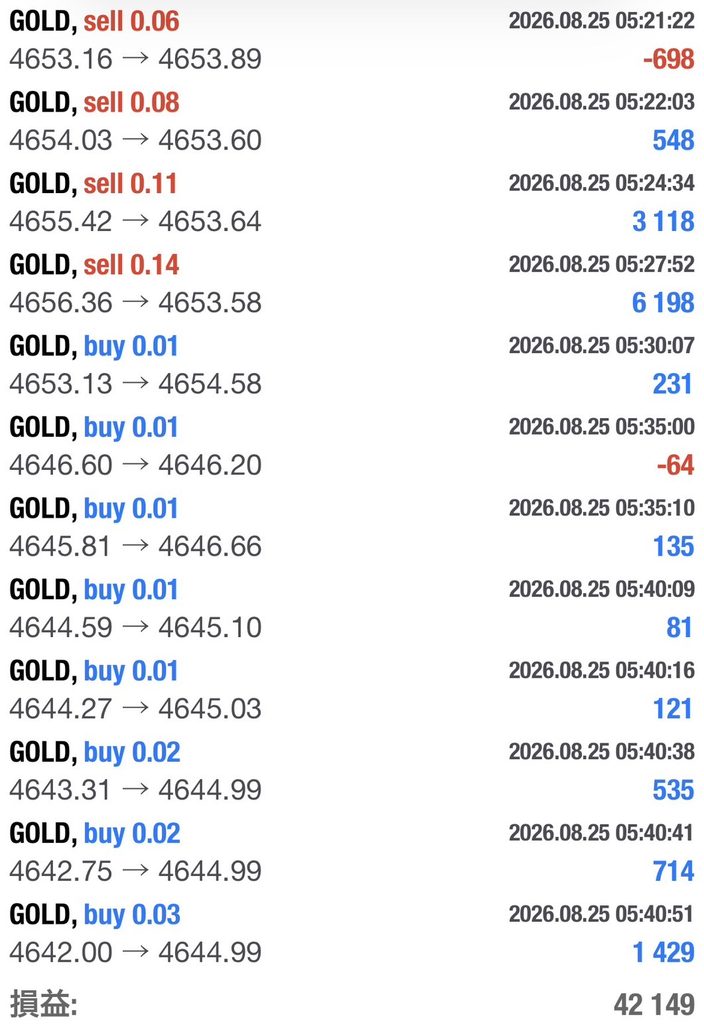This screenshot has width=704, height=1024.
Task: Tap the GOLD sell 0.11 trade entry
Action: [x=352, y=202]
